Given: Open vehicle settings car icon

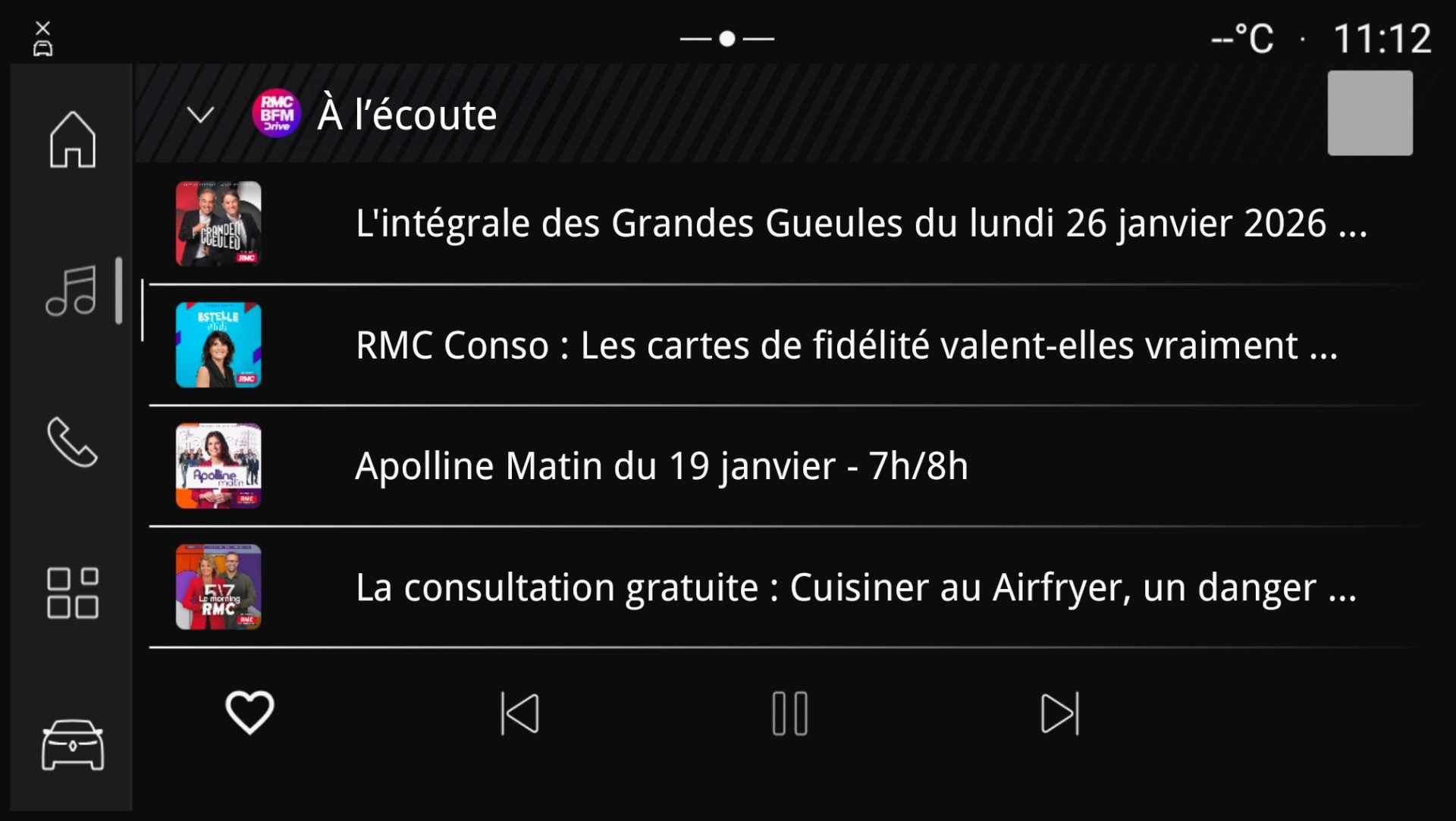Looking at the screenshot, I should (72, 744).
